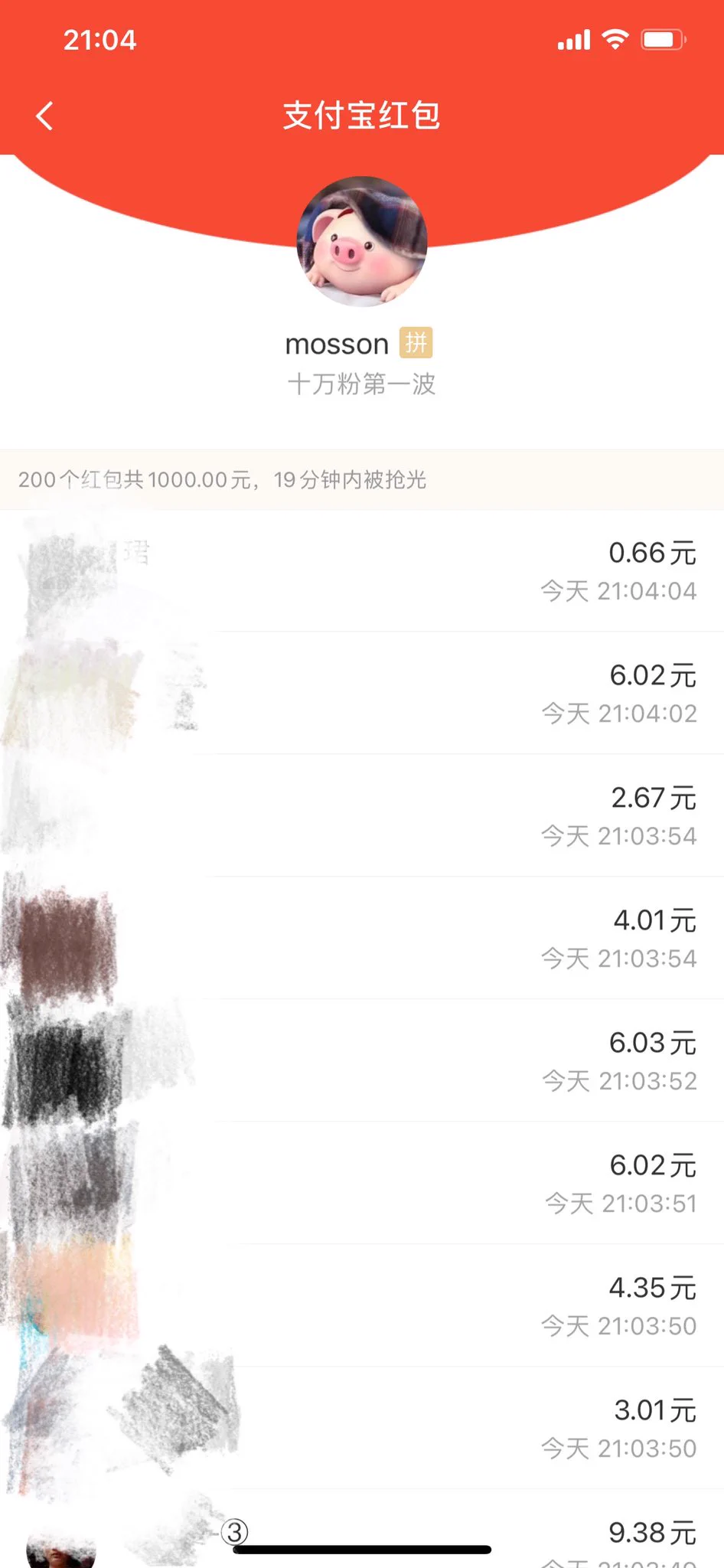Open mosson's pig profile avatar
This screenshot has height=1568, width=724.
coord(362,242)
